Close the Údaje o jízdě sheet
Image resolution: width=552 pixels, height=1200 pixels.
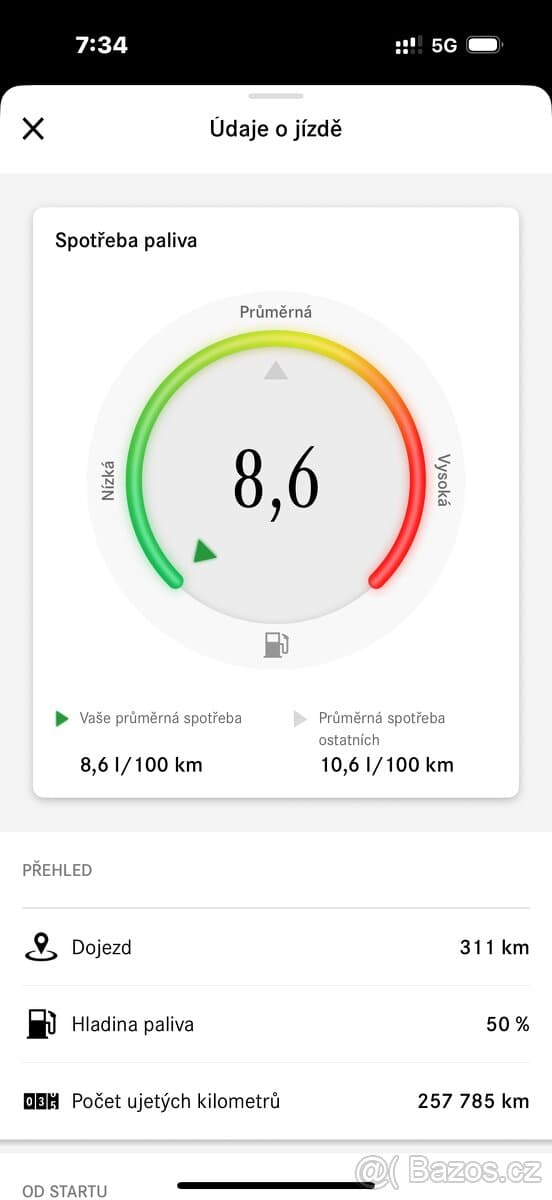[x=33, y=129]
